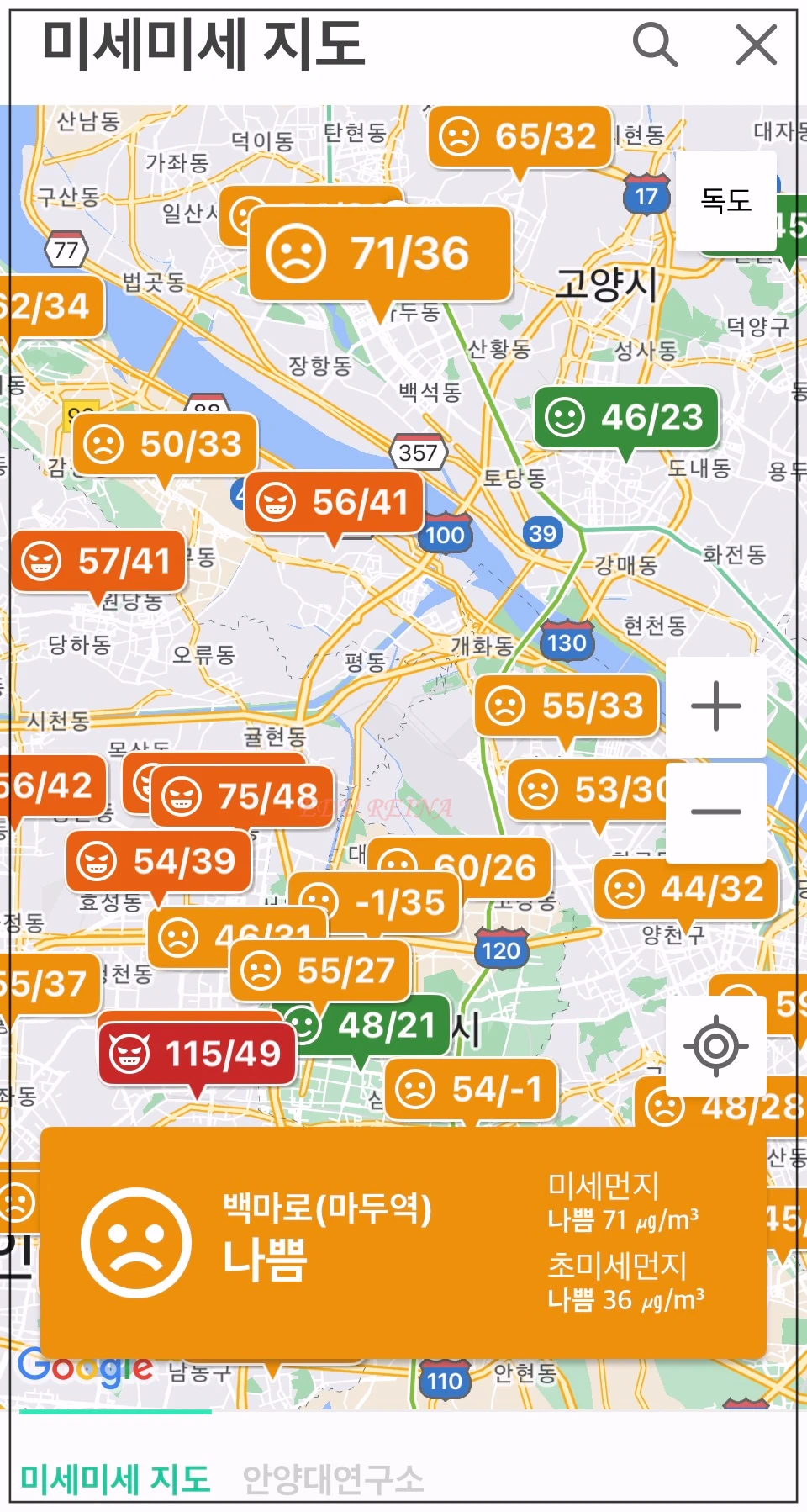Open the search icon at top right
Image resolution: width=807 pixels, height=1512 pixels.
coord(657,46)
